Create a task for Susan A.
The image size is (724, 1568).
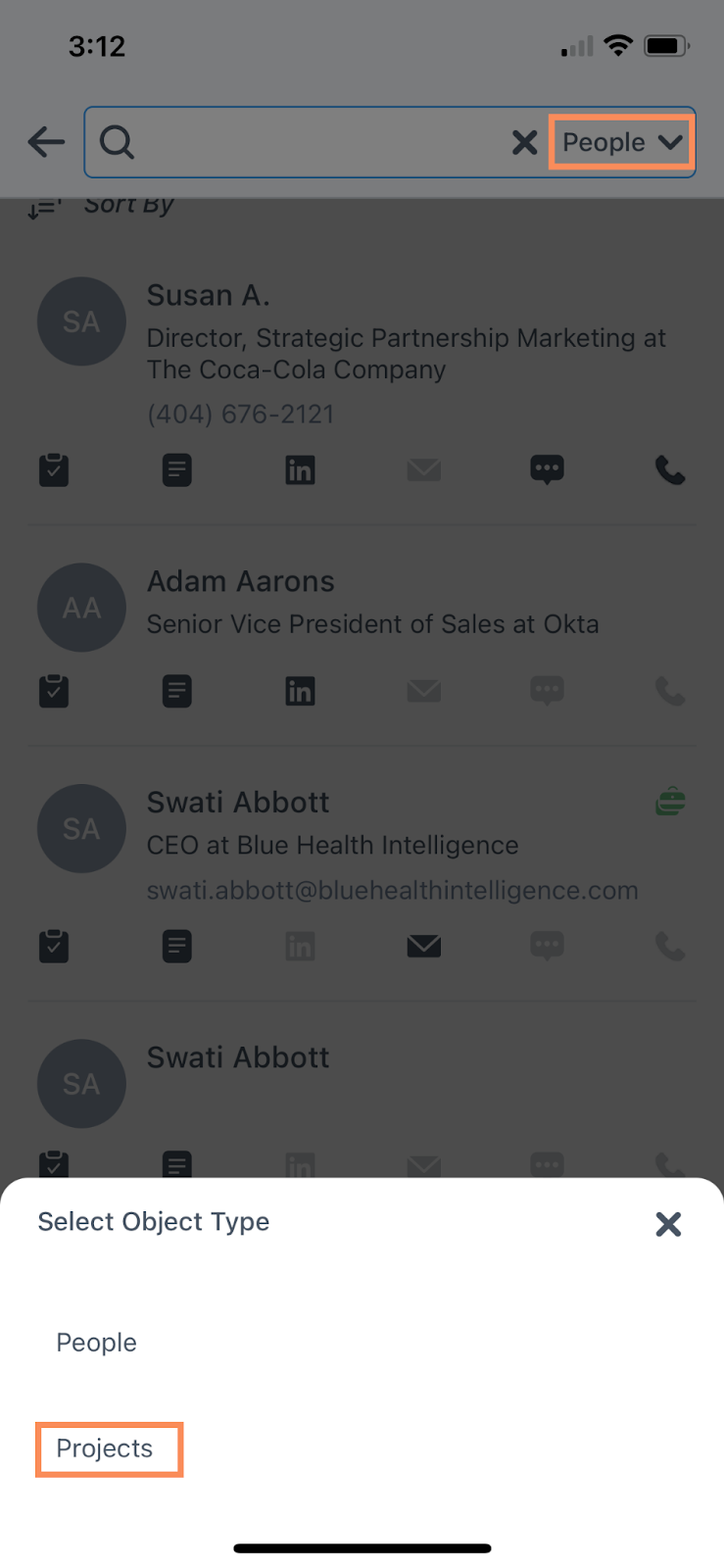tap(54, 470)
